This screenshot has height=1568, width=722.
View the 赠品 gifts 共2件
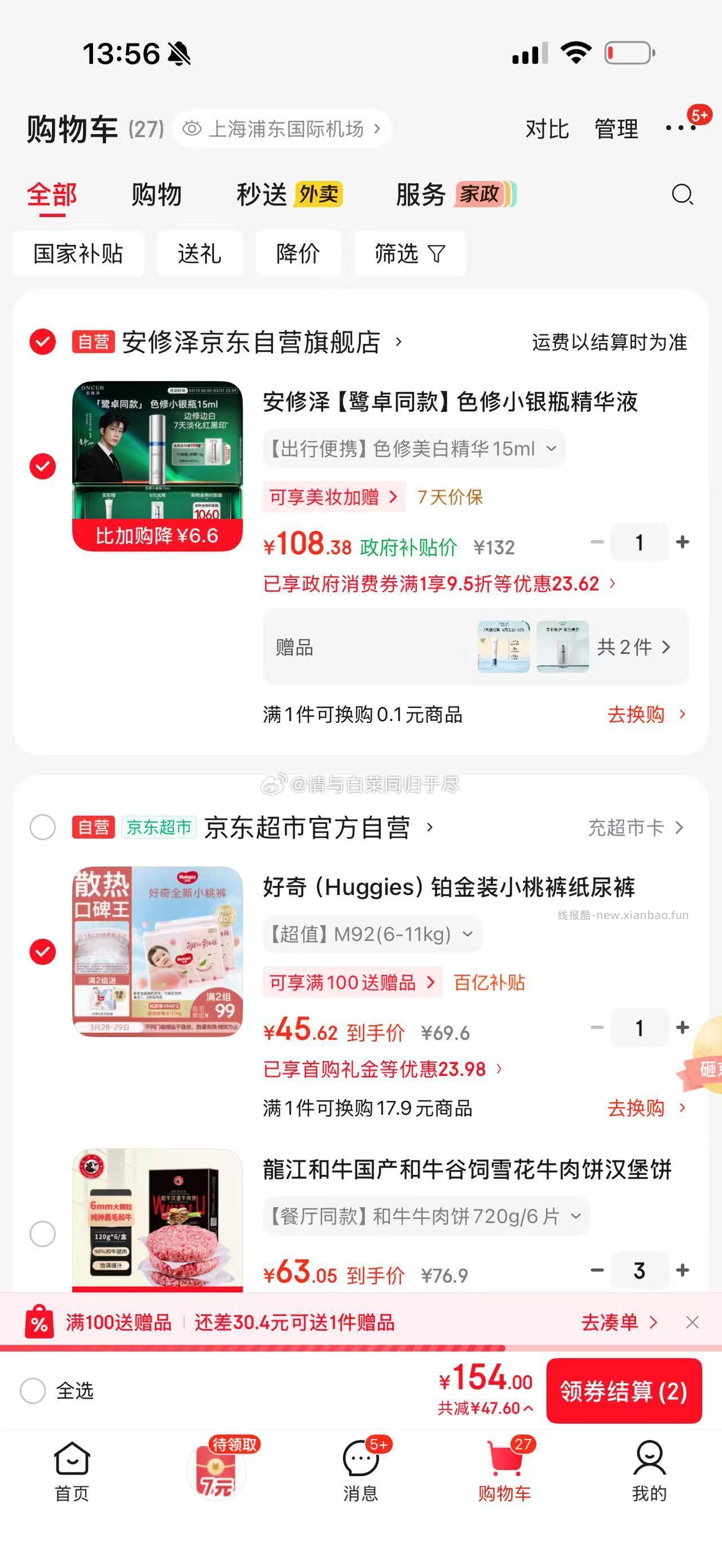click(633, 647)
